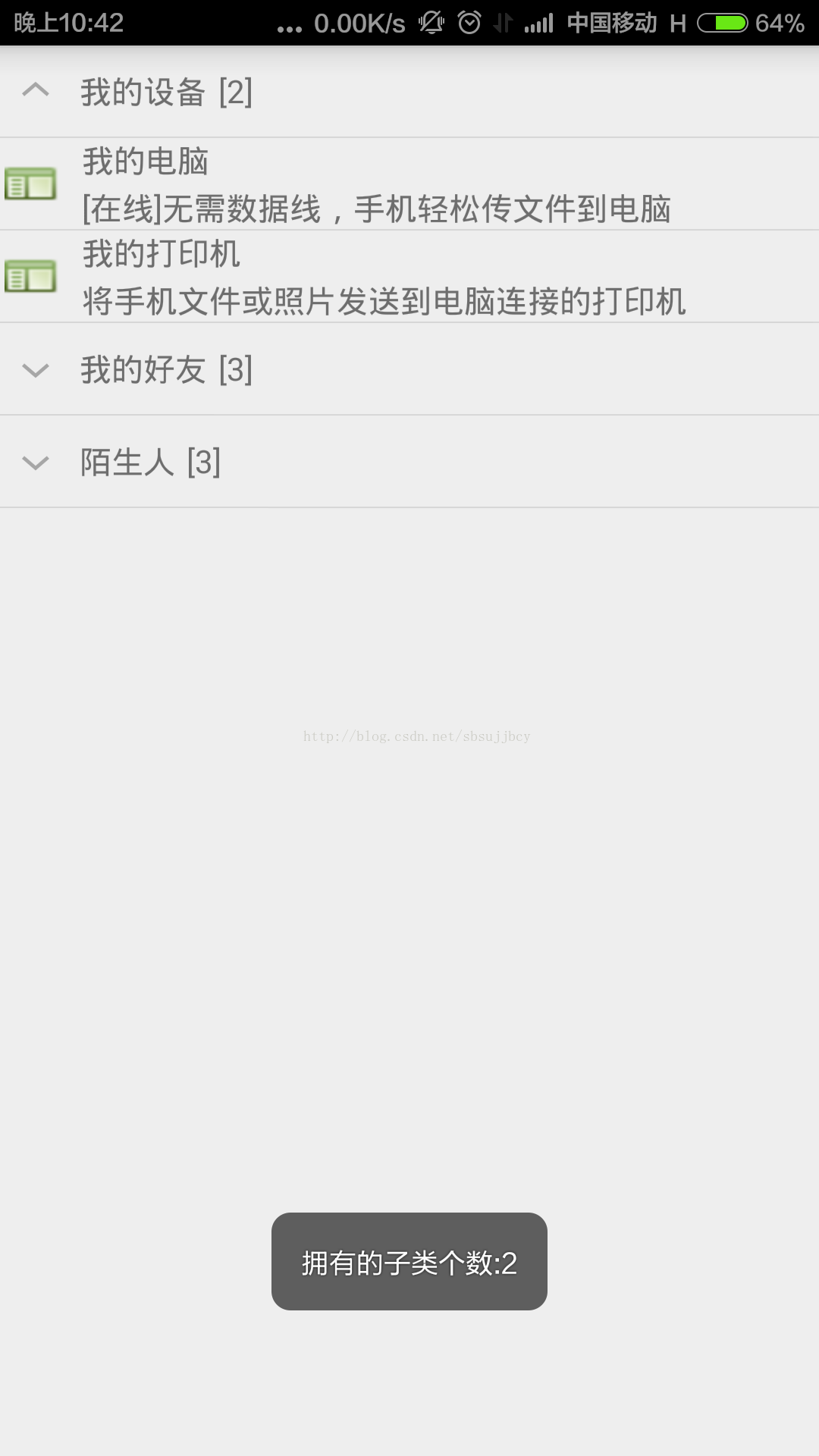
Task: Open the 我的电脑 device row
Action: click(x=409, y=184)
